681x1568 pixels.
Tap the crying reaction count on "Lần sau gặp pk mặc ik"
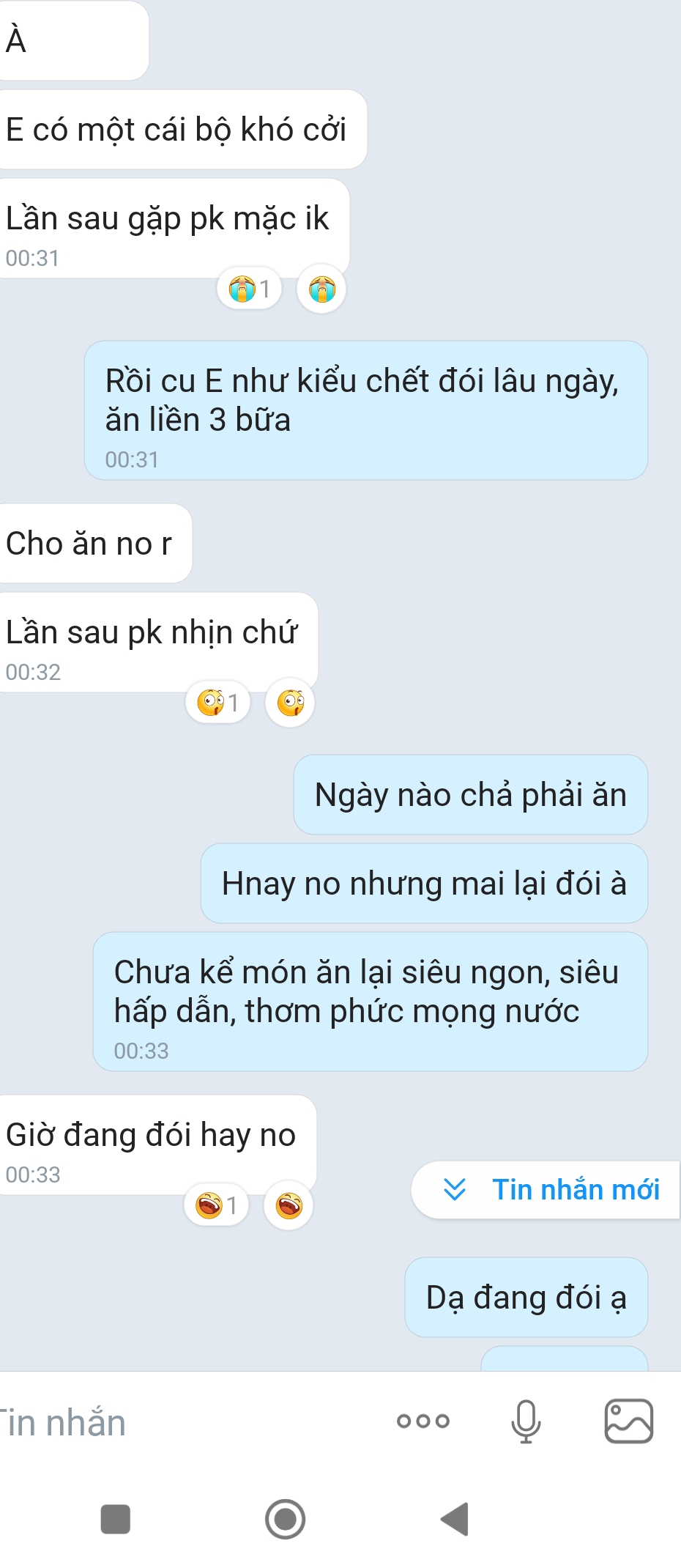pos(249,289)
